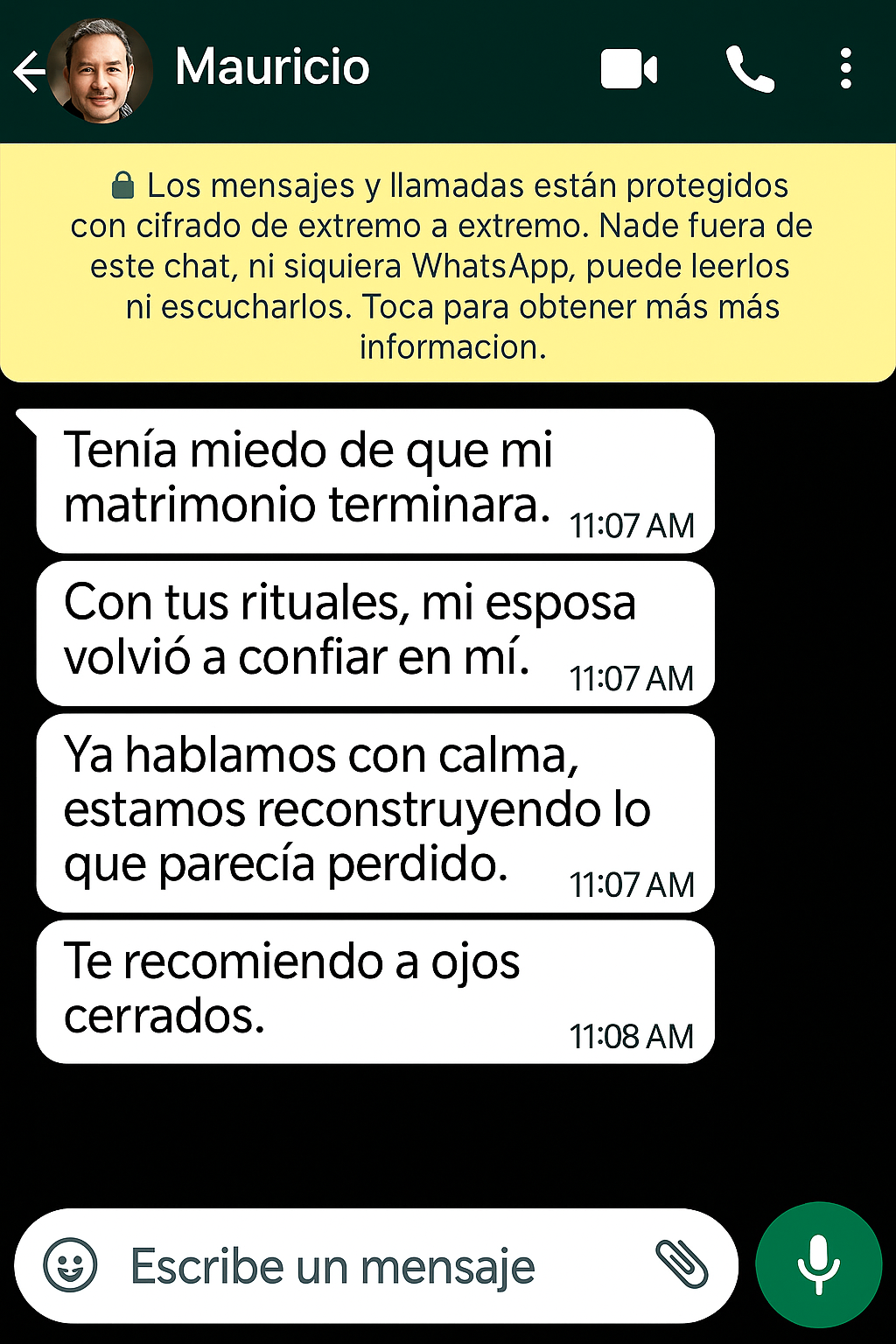View contact info for Mauricio
This screenshot has height=1344, width=896.
(x=272, y=67)
